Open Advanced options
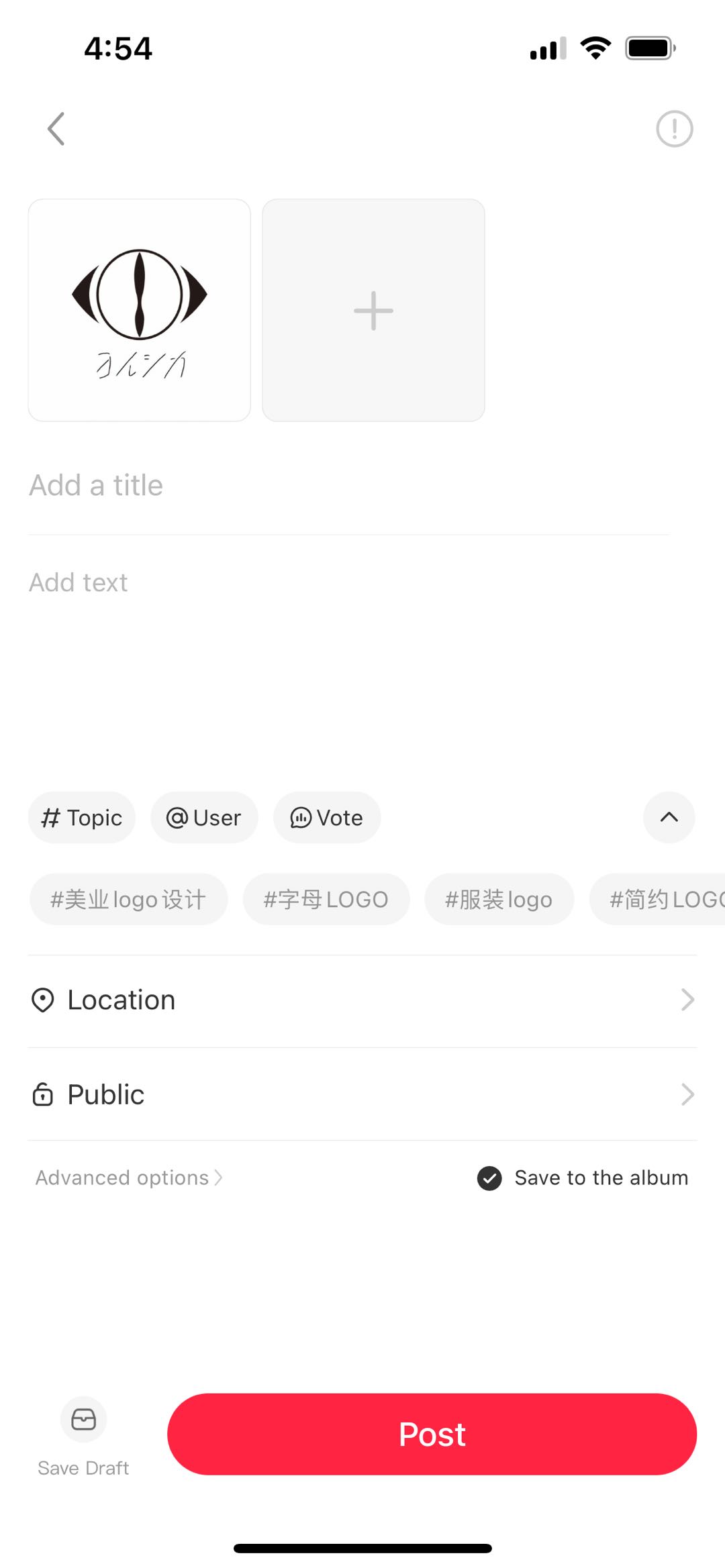Screen dimensions: 725x1568 pos(129,1178)
